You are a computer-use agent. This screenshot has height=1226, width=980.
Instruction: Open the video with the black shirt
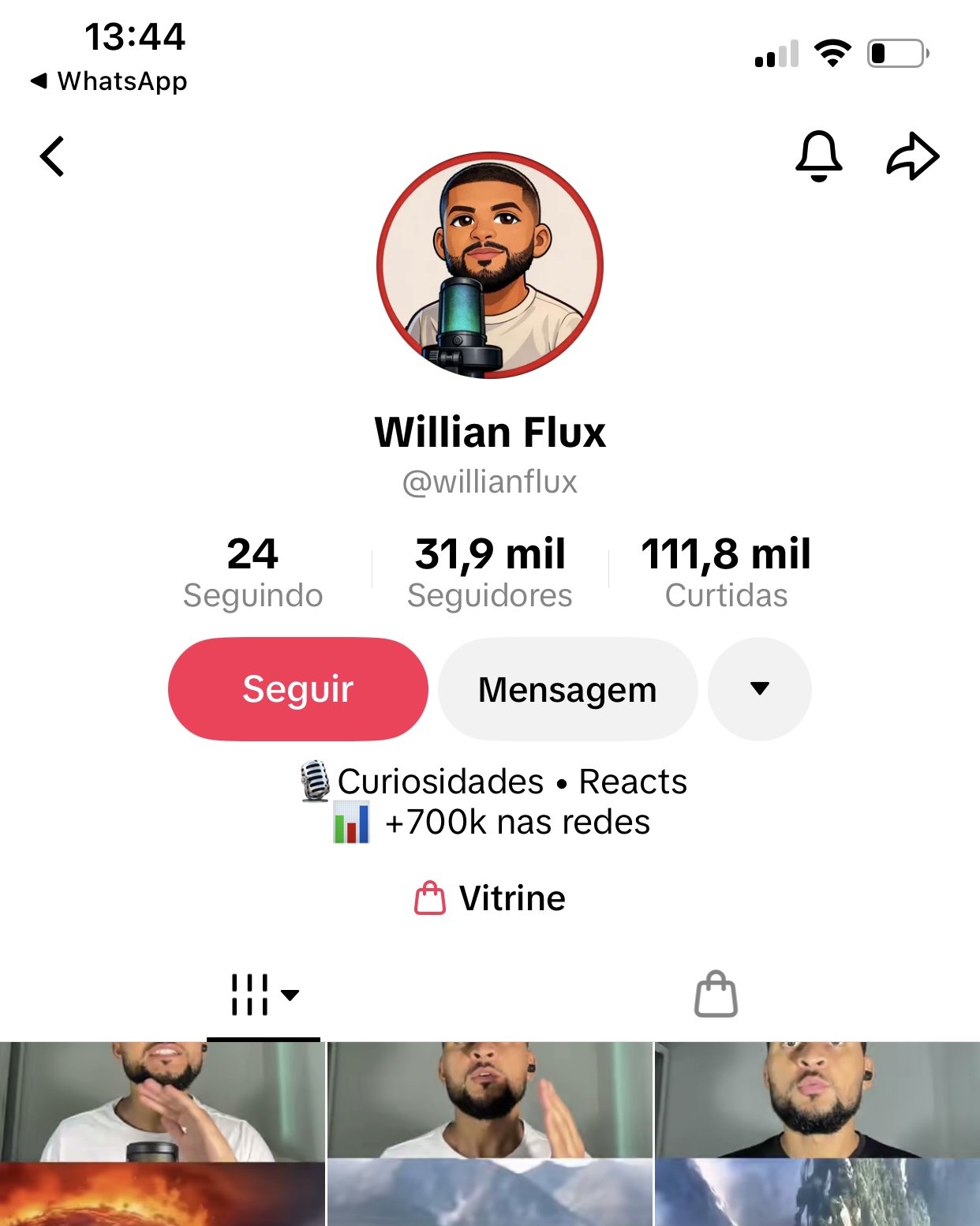tap(817, 1134)
